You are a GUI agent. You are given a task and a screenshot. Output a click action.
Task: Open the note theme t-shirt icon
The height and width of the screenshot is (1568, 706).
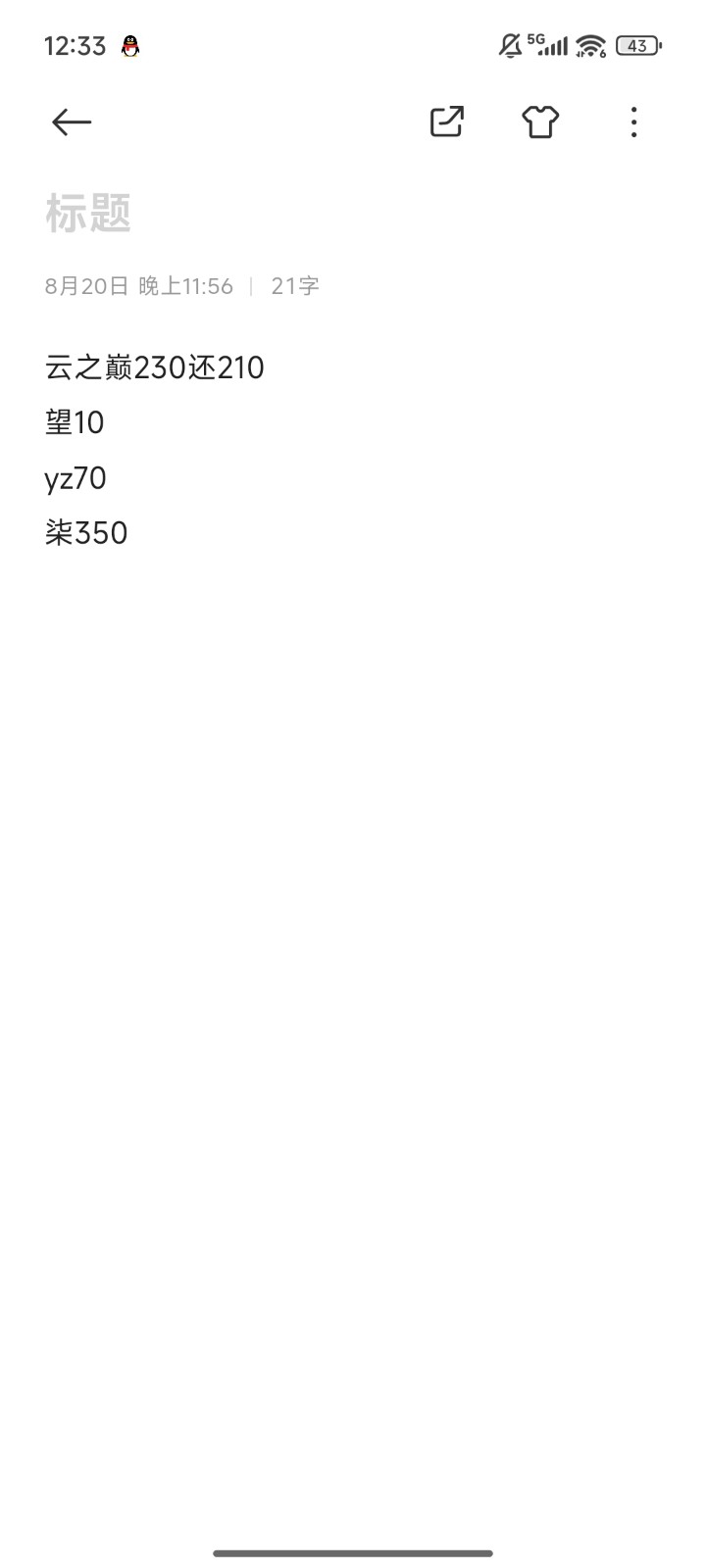[540, 122]
